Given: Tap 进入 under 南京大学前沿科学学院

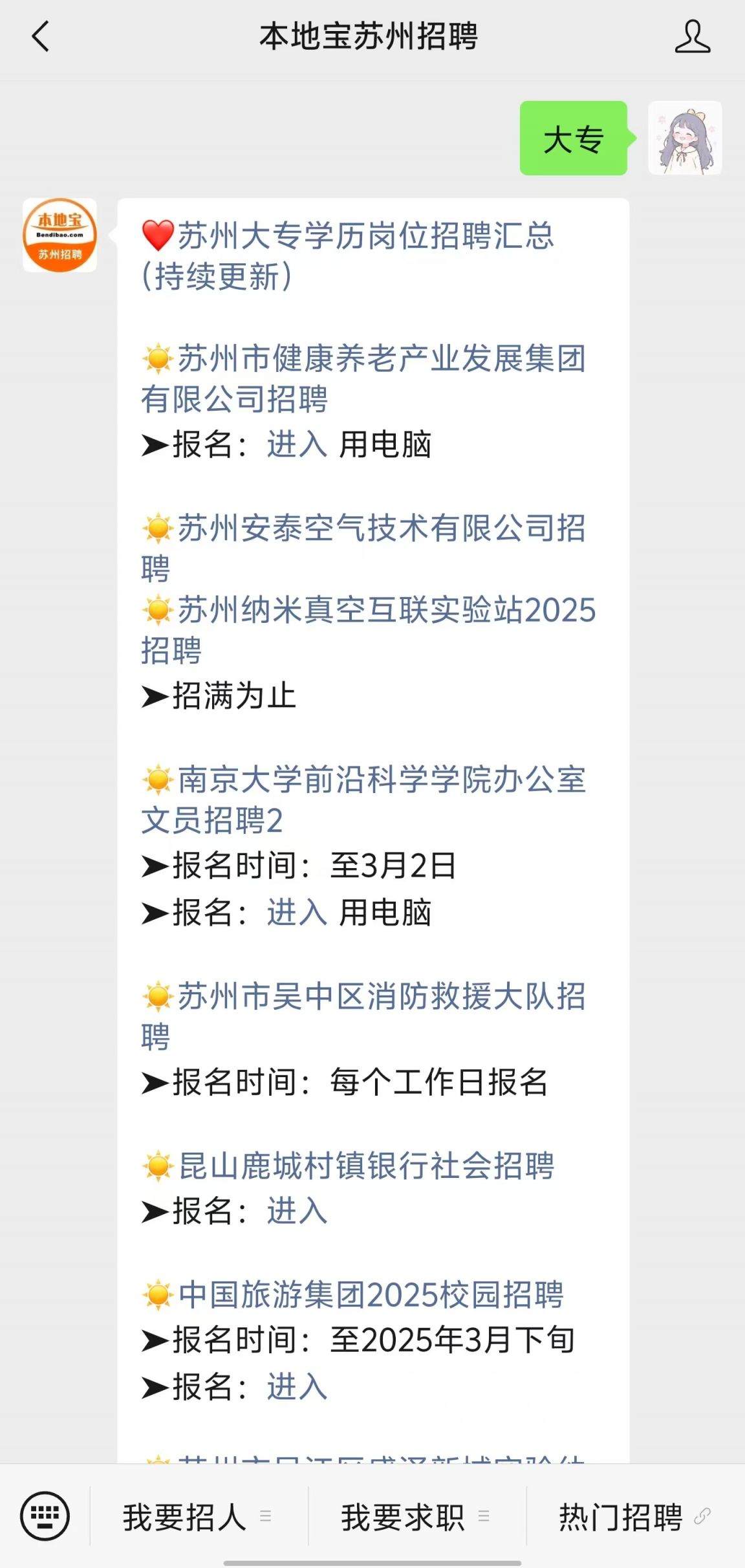Looking at the screenshot, I should click(x=297, y=912).
